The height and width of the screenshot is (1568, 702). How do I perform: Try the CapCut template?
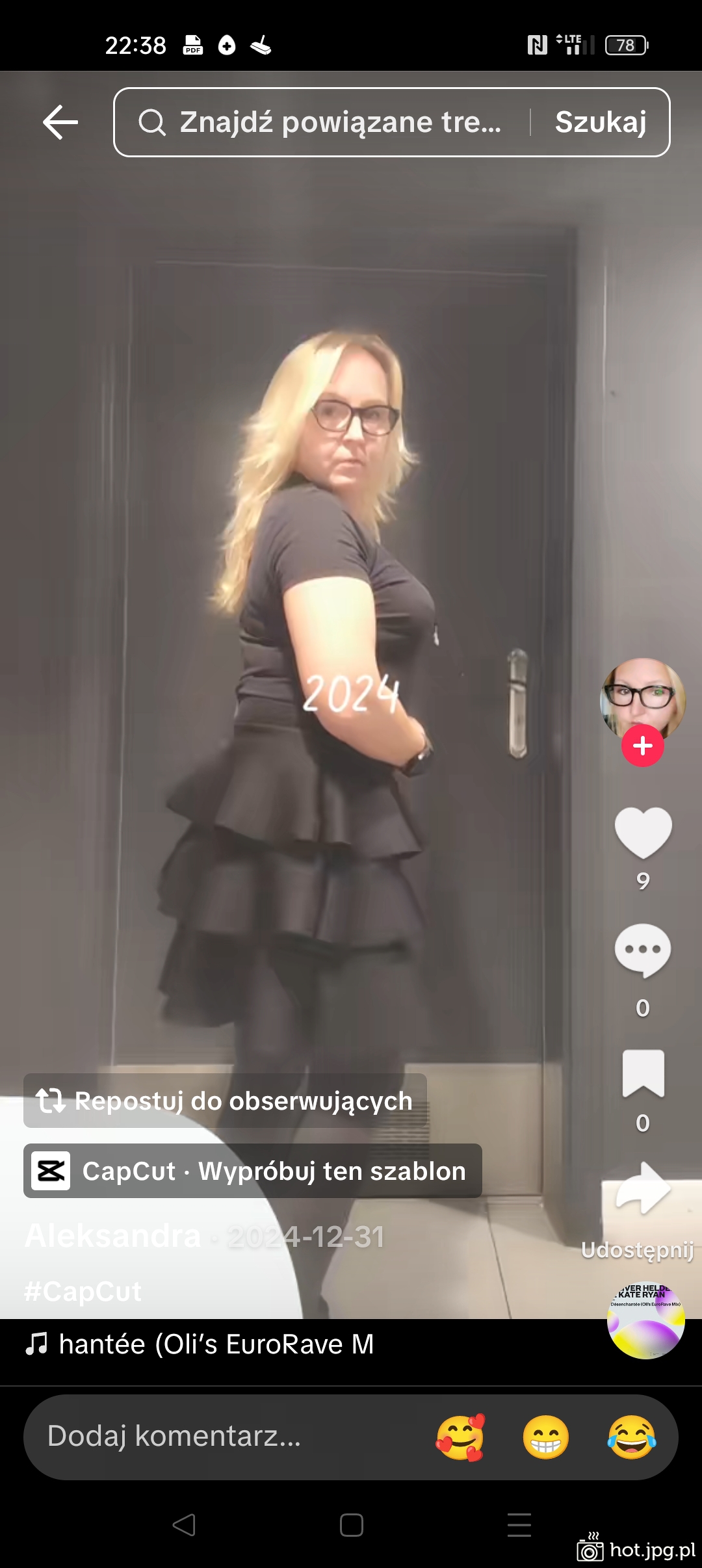tap(253, 1171)
